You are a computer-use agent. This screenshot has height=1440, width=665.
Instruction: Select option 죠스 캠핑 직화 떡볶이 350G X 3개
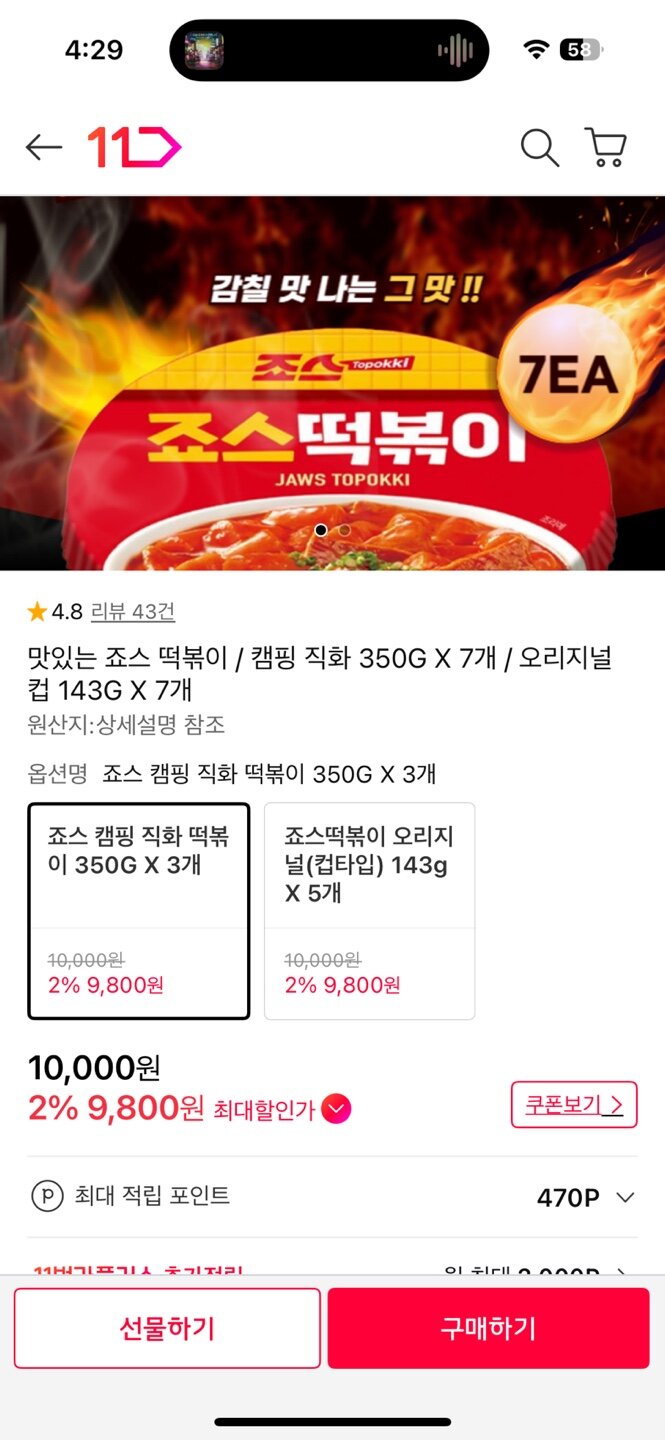tap(138, 910)
